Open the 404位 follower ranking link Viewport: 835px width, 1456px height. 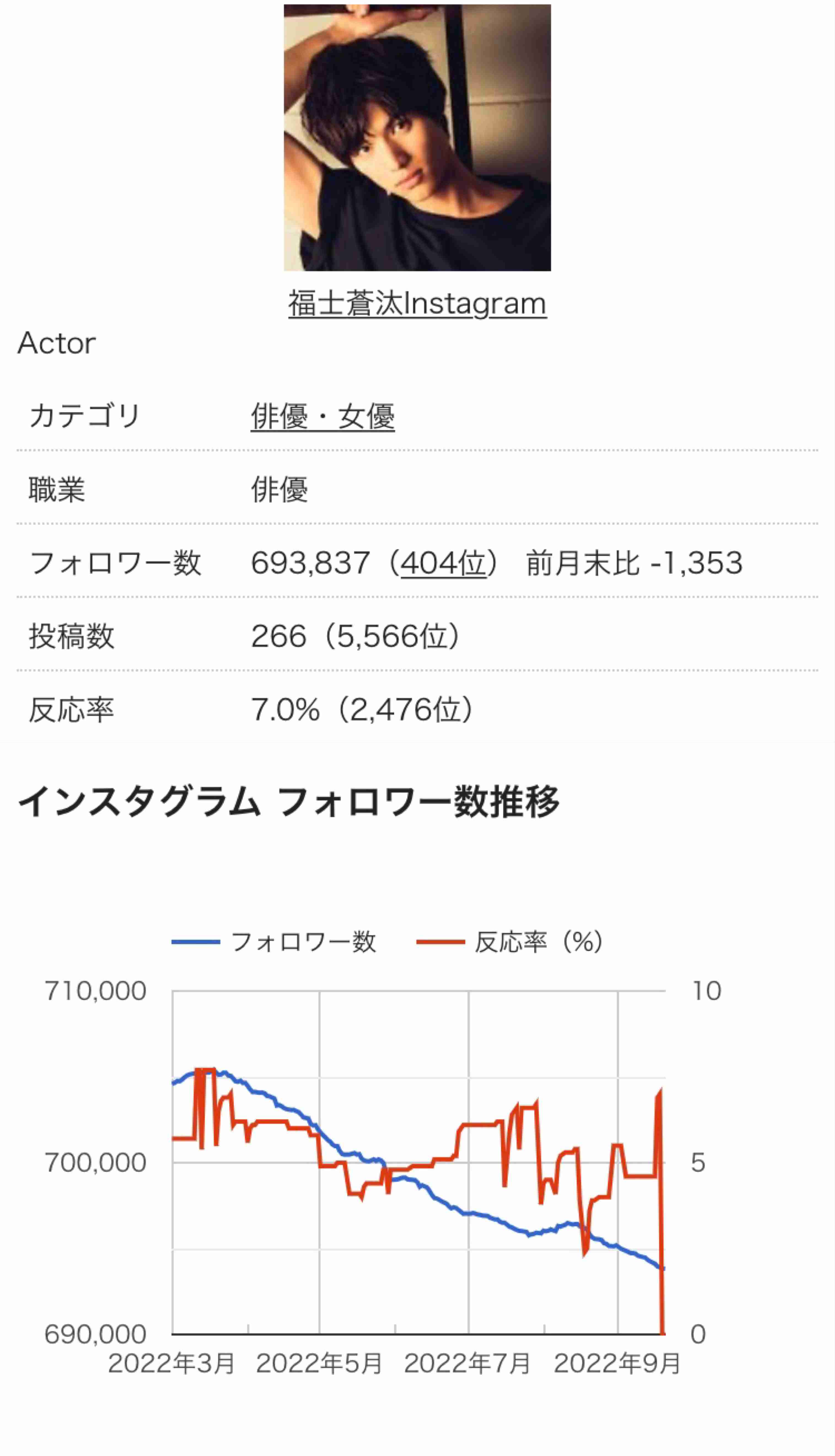tap(443, 563)
